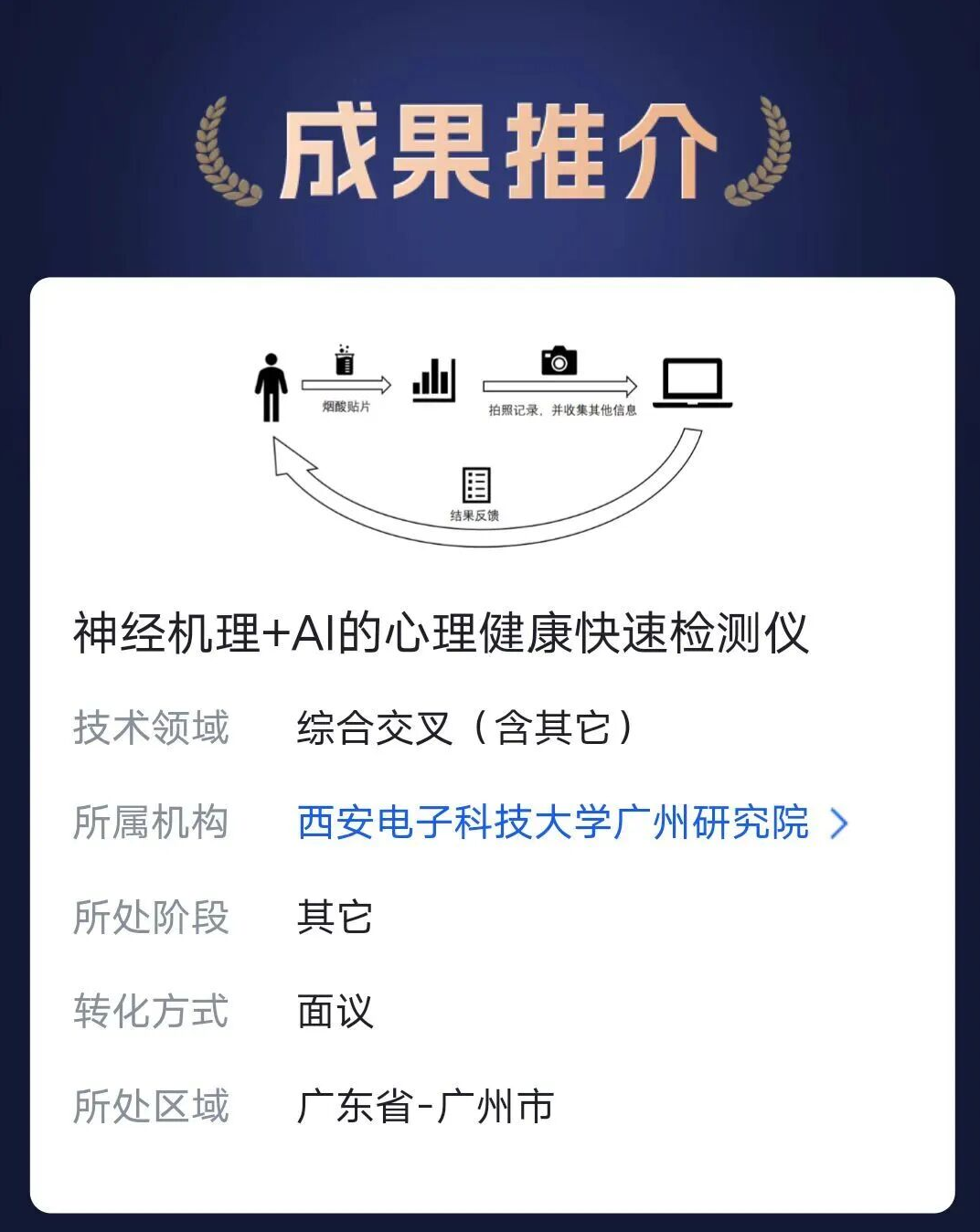Open the 西安电子科技大学广州研究院 institution link
The width and height of the screenshot is (980, 1232).
(553, 823)
